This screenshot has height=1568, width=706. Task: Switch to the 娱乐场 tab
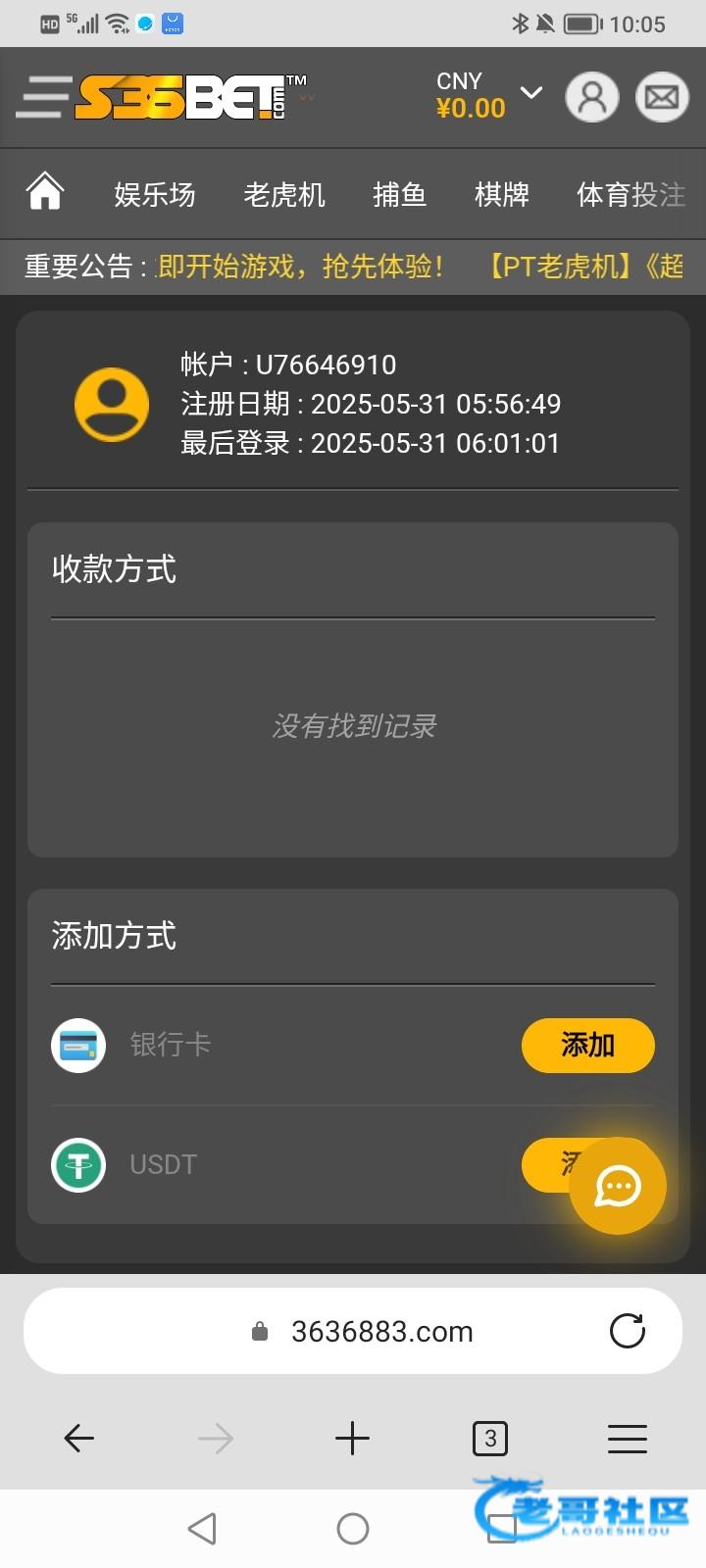point(154,194)
